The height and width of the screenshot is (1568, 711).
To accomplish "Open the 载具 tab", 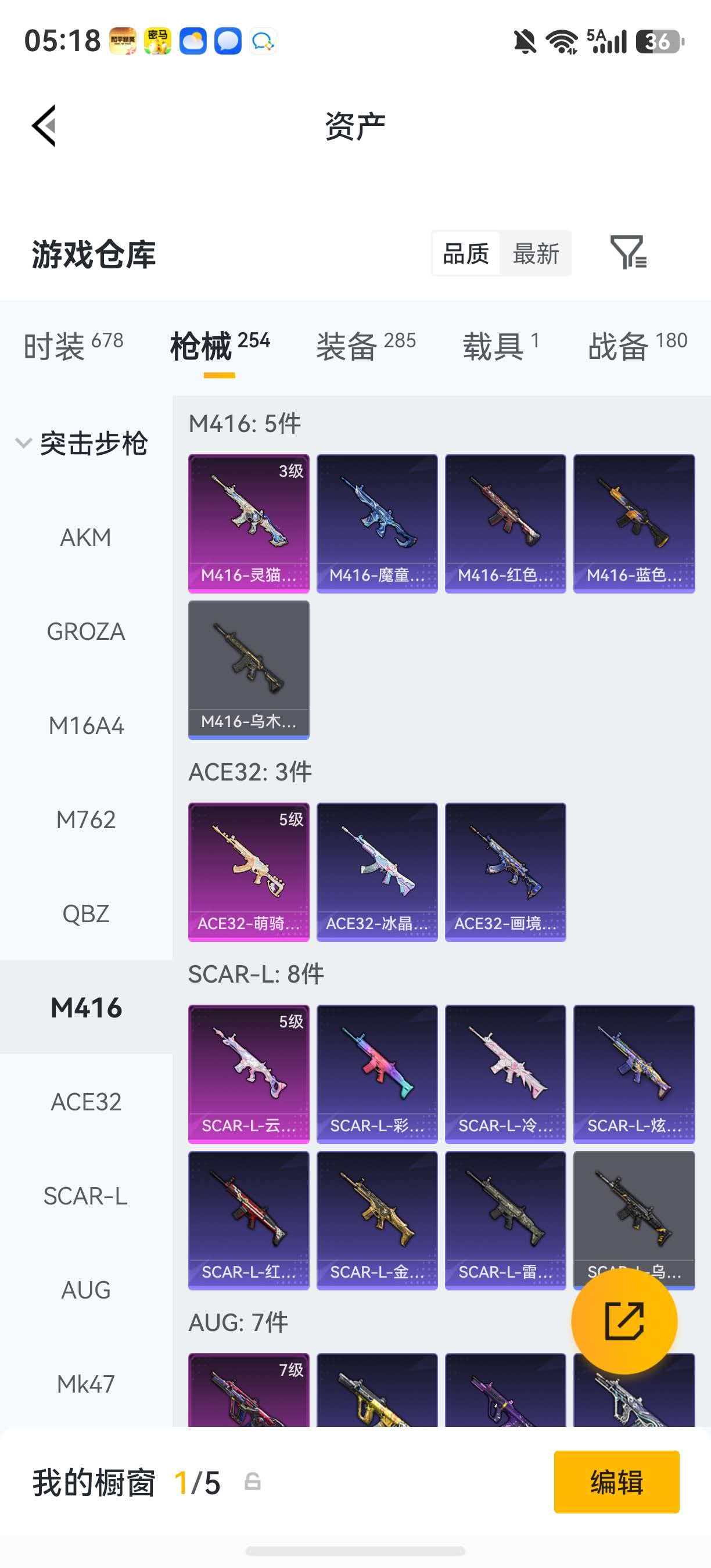I will click(501, 346).
